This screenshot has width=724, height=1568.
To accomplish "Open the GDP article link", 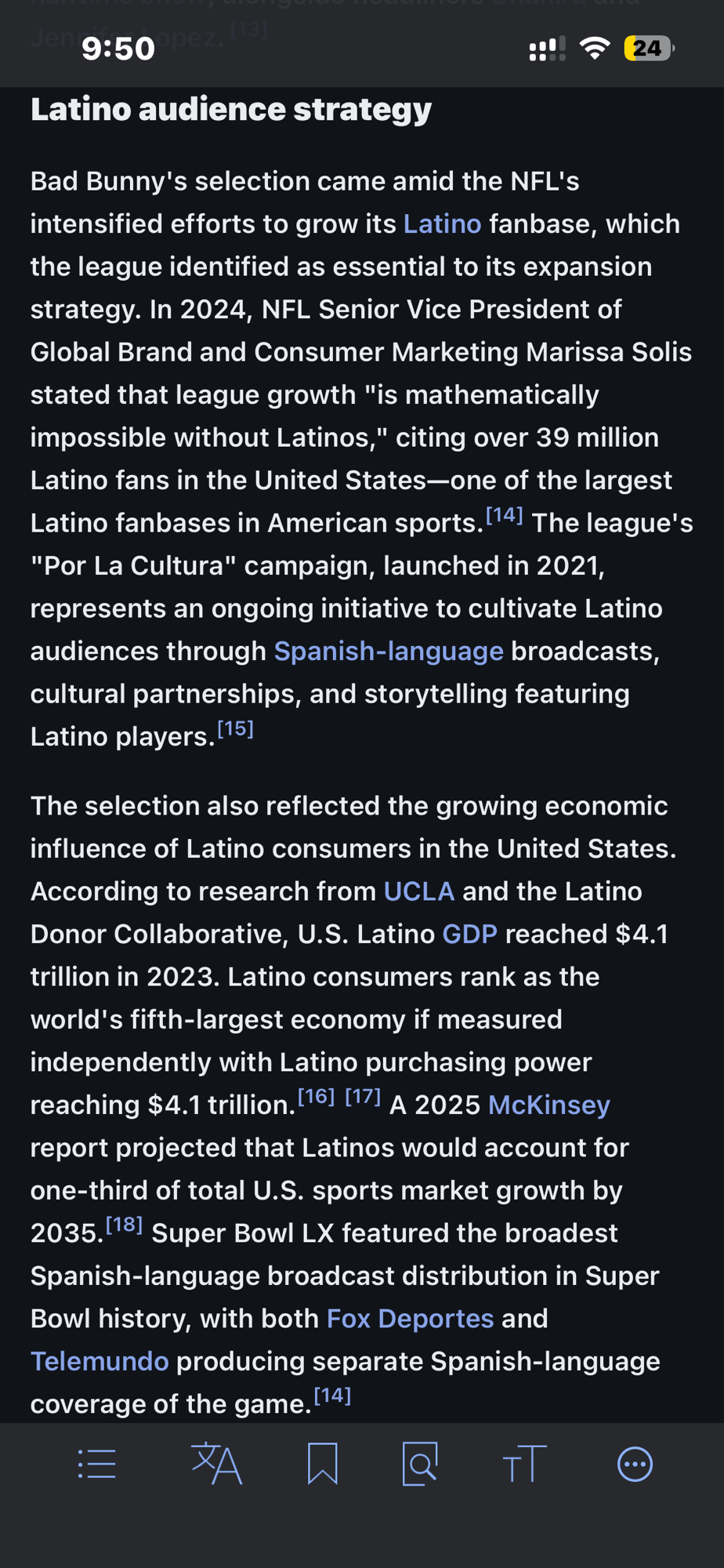I will coord(469,935).
